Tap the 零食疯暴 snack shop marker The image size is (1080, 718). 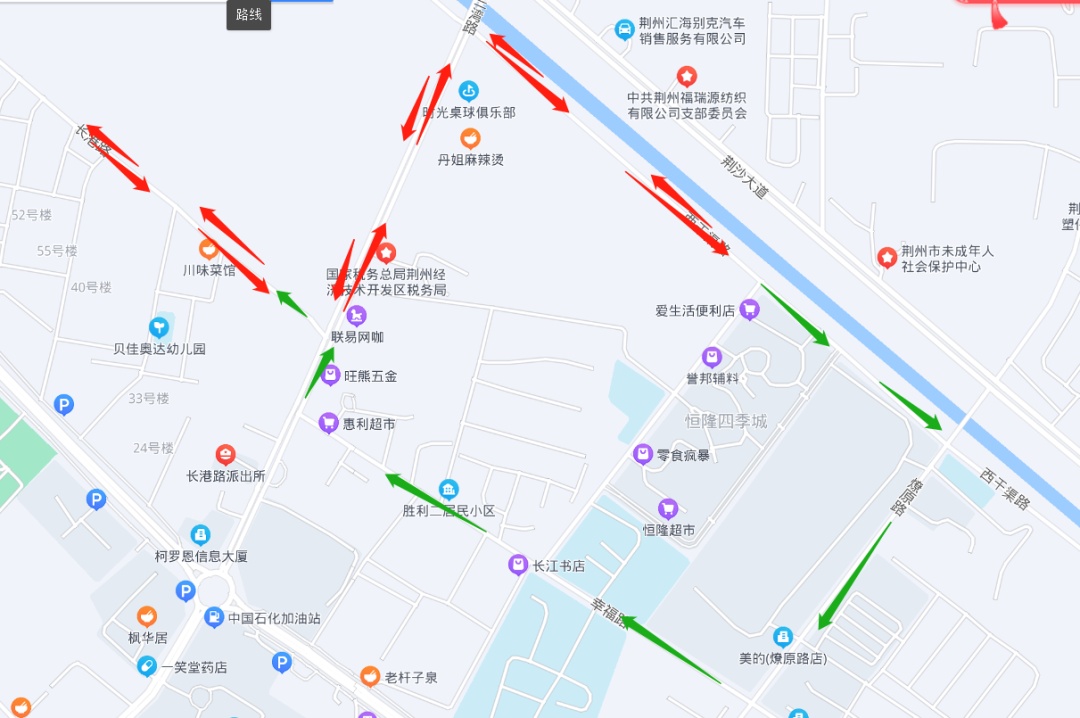[x=643, y=454]
